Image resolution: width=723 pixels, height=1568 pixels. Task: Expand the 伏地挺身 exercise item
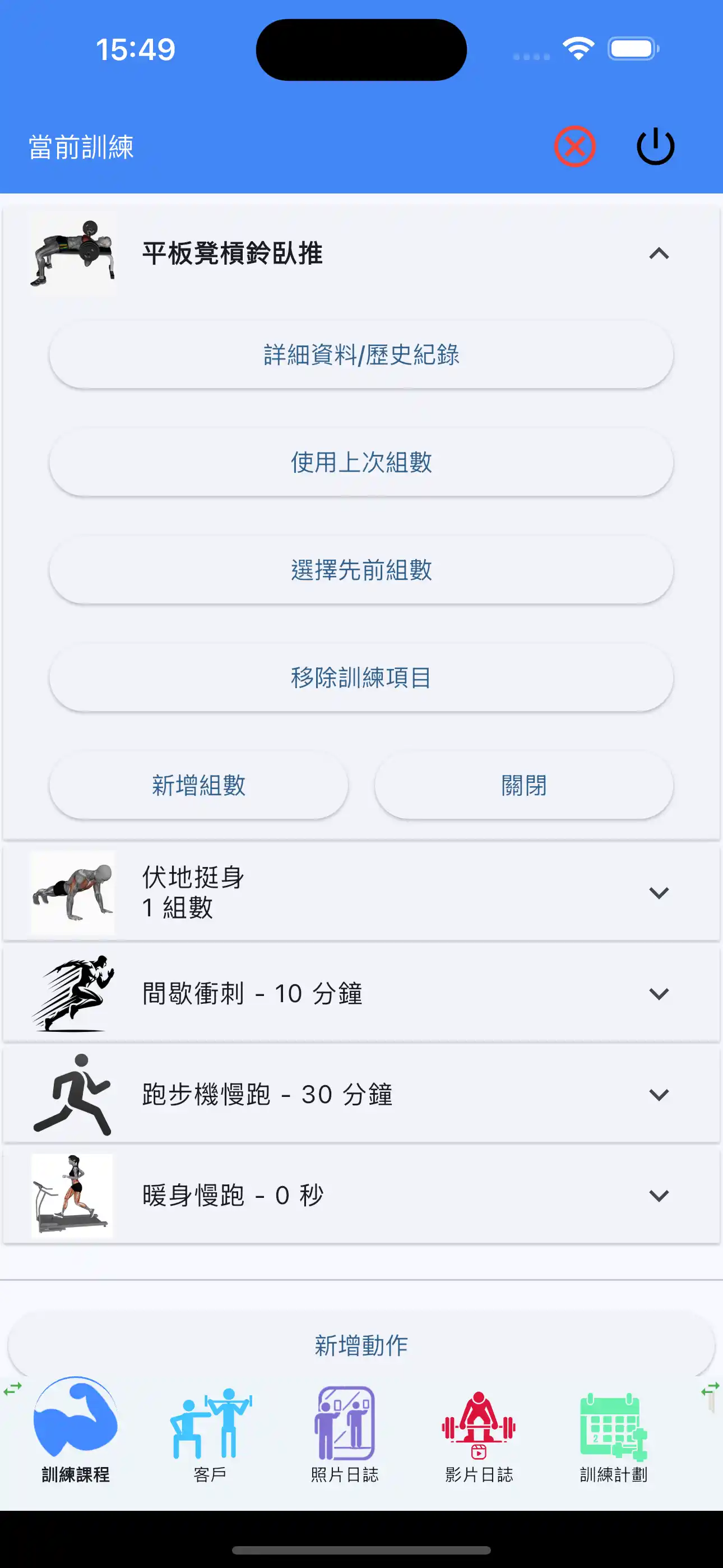pyautogui.click(x=659, y=892)
